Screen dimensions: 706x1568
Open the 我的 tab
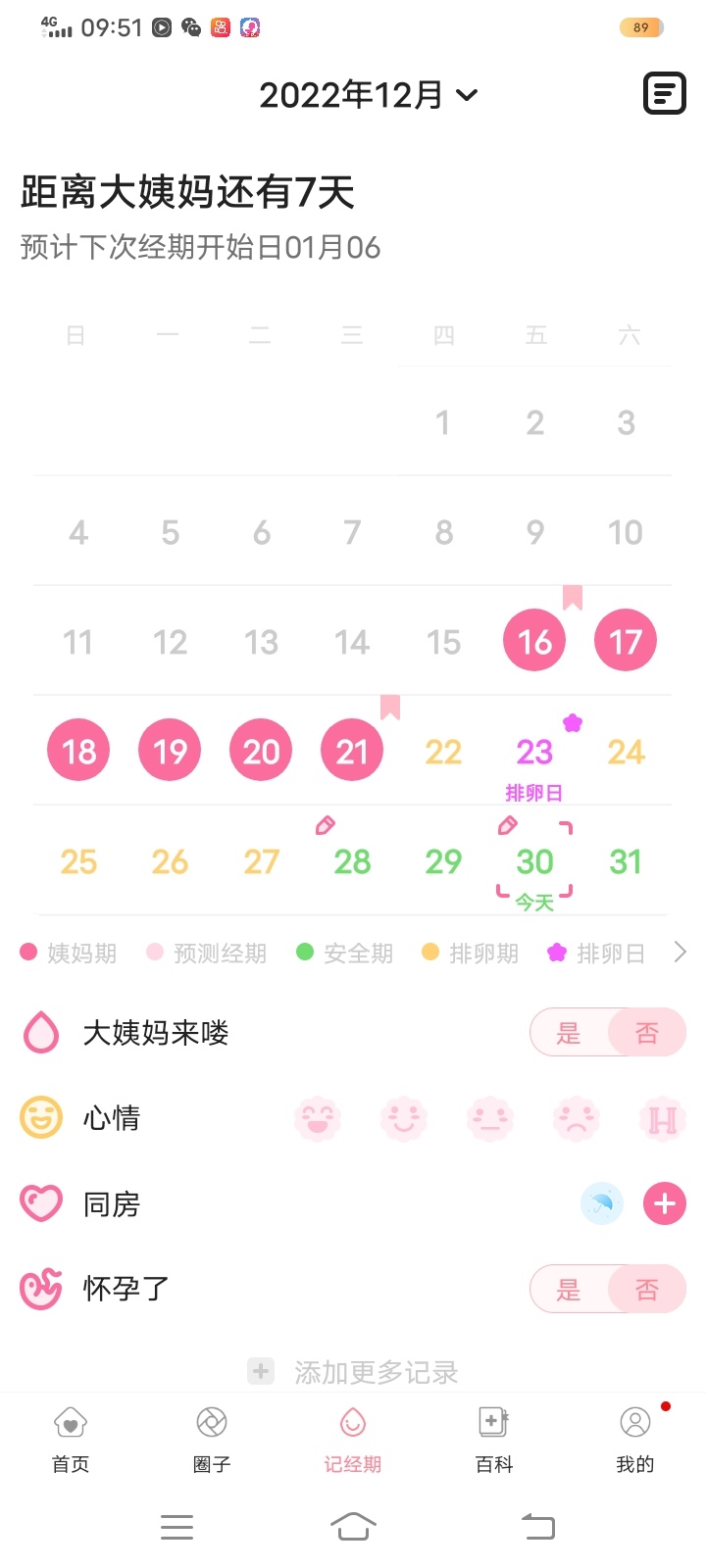pos(635,1439)
